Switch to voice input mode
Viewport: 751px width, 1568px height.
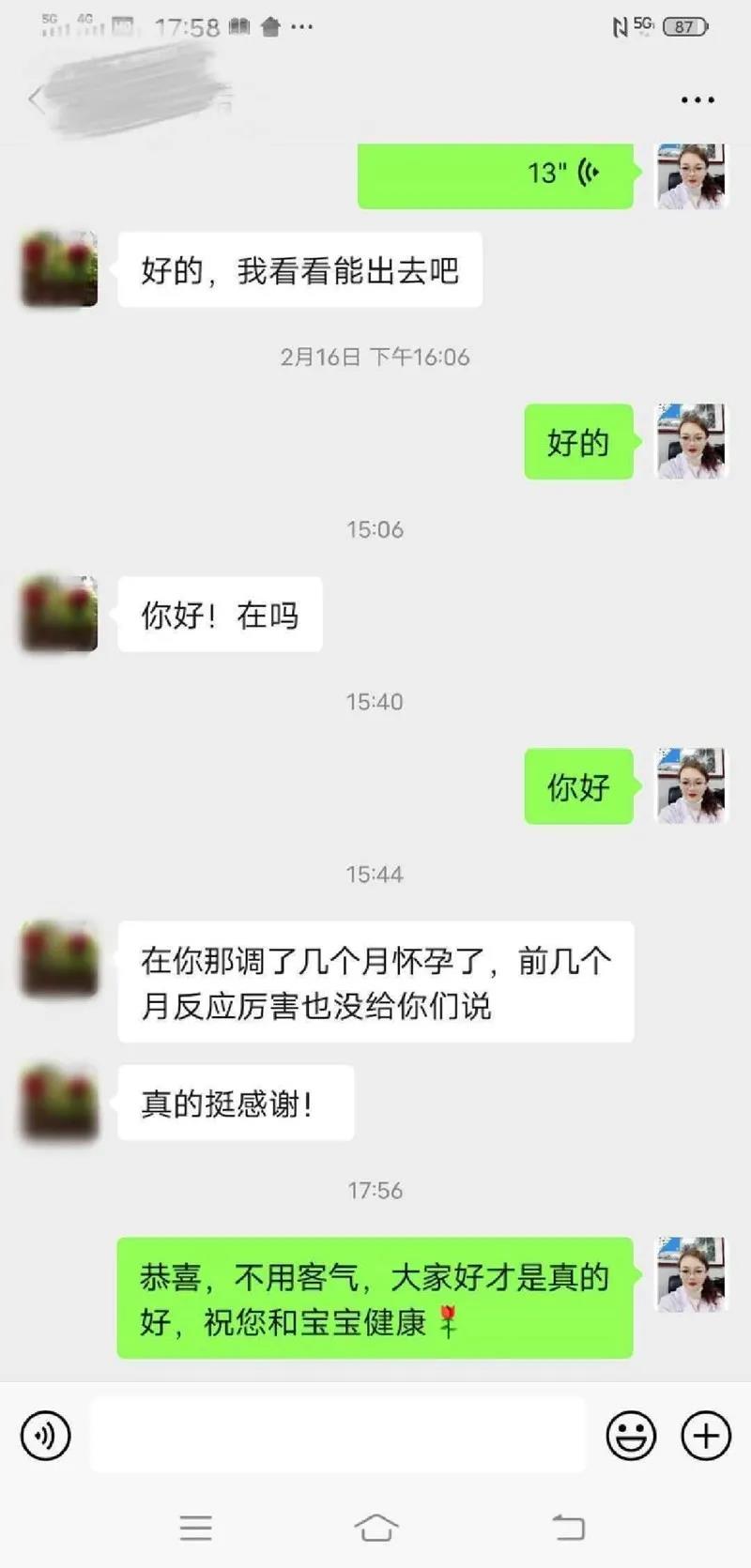45,1435
